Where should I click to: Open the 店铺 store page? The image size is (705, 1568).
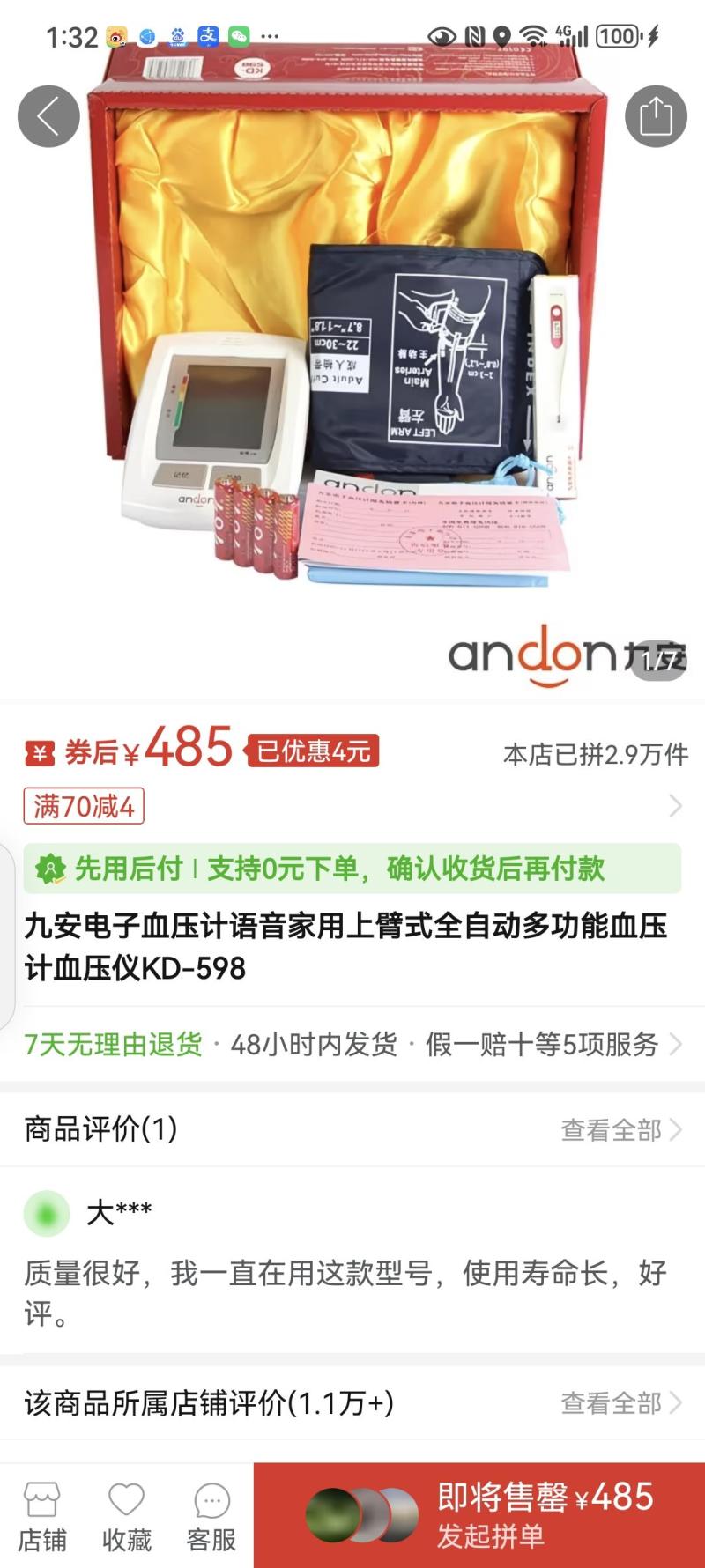42,1516
